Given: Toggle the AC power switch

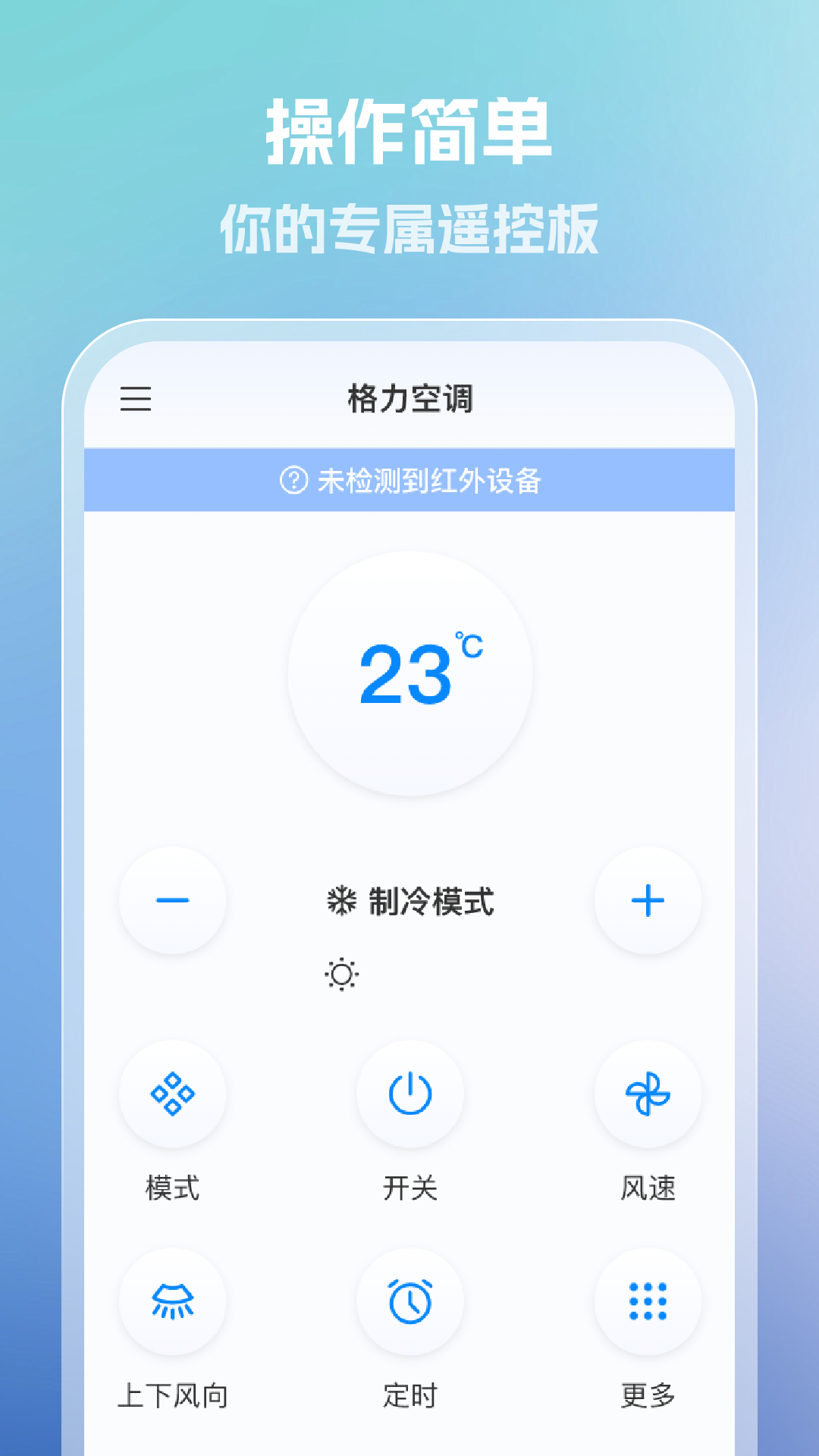Looking at the screenshot, I should coord(409,1094).
